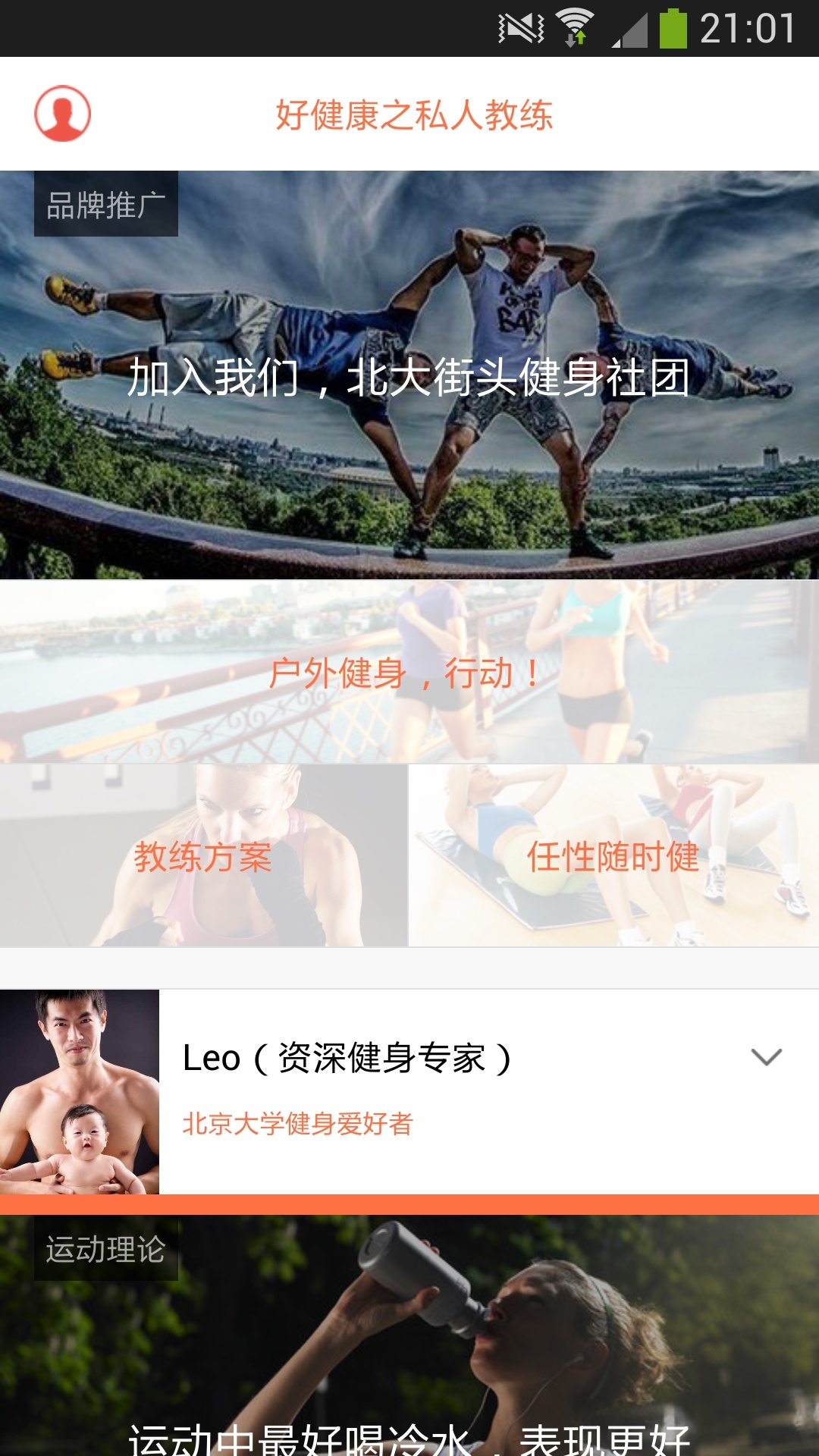Open the user profile icon
The width and height of the screenshot is (819, 1456).
[x=62, y=114]
